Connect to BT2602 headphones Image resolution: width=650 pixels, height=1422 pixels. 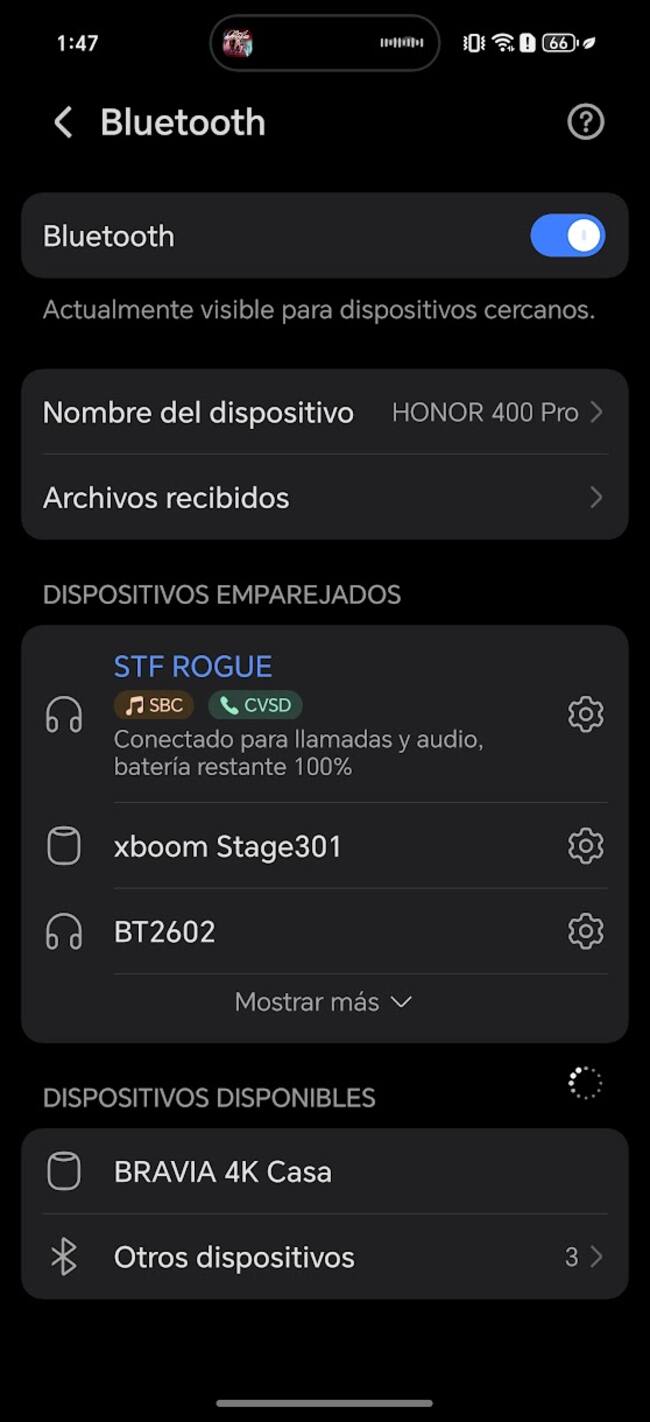(300, 932)
